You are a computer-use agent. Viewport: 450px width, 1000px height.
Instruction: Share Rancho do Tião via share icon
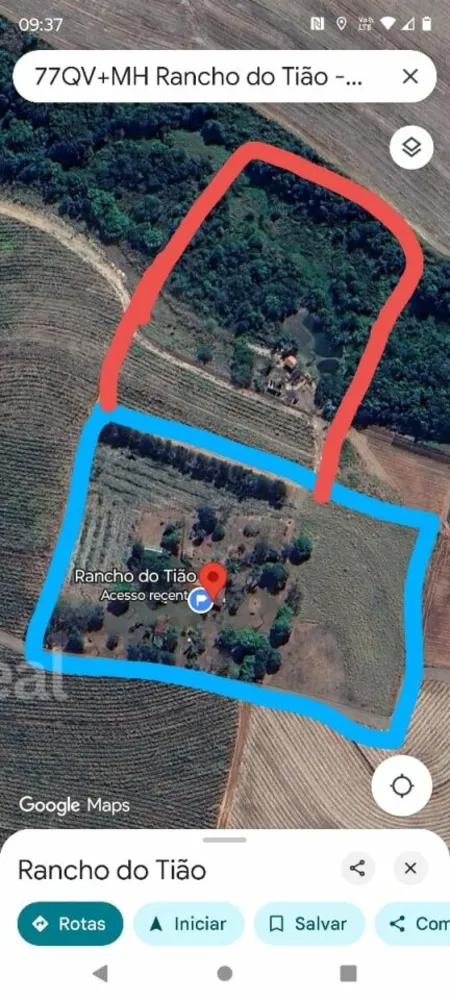[358, 868]
